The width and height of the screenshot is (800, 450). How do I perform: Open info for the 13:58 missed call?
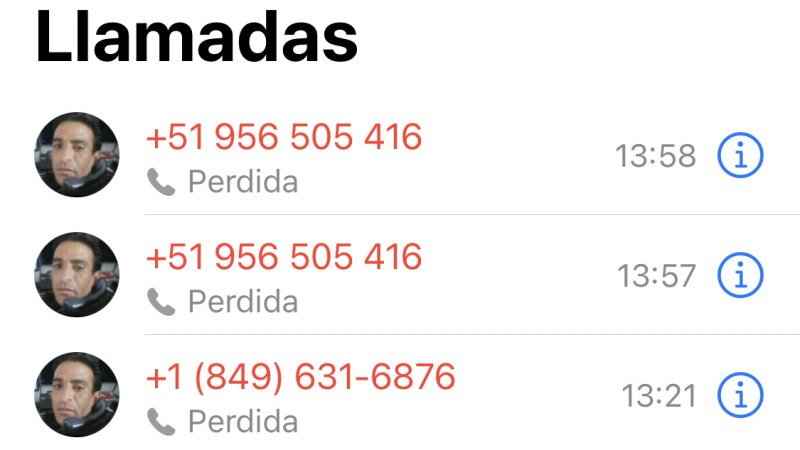(x=741, y=155)
